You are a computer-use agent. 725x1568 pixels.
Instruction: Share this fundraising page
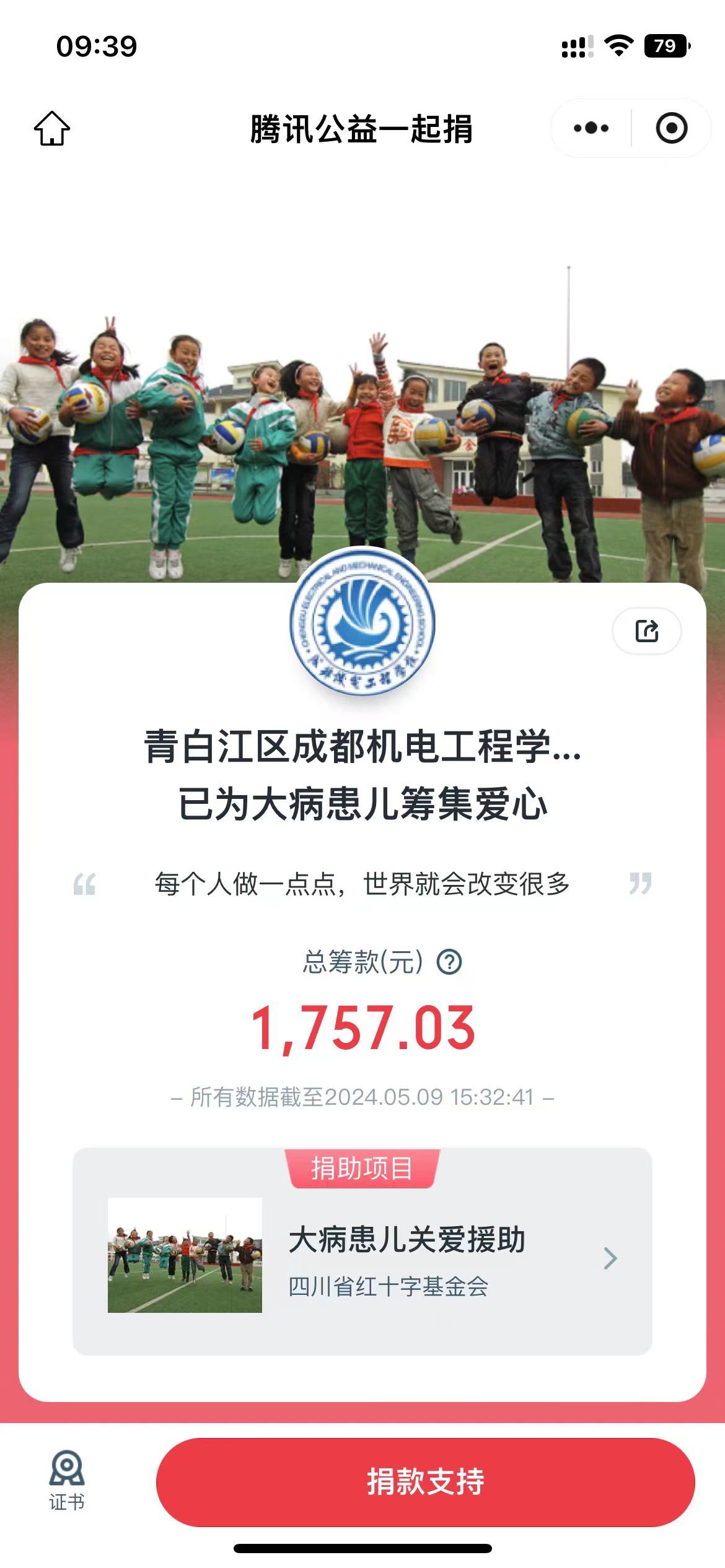[x=646, y=631]
